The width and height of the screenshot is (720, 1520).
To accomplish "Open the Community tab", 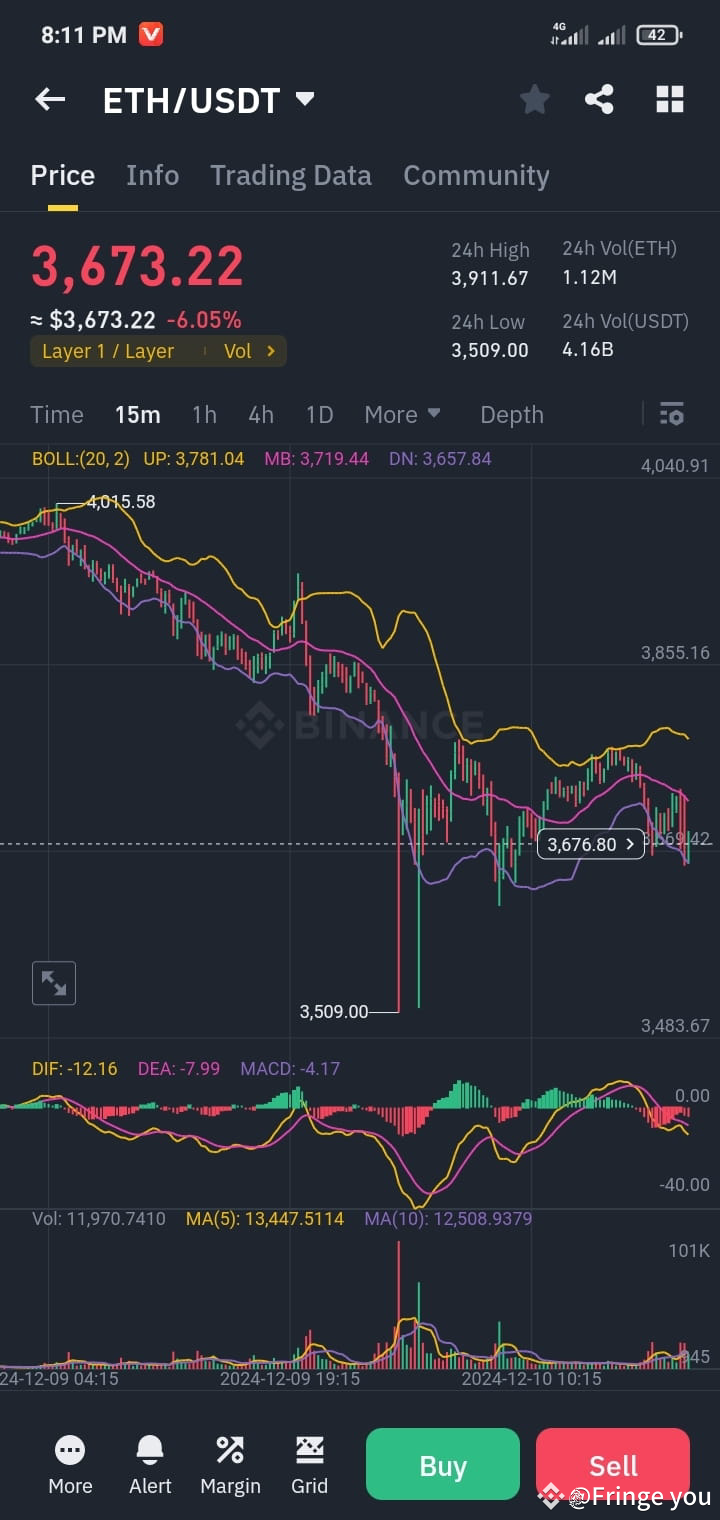I will coord(476,175).
